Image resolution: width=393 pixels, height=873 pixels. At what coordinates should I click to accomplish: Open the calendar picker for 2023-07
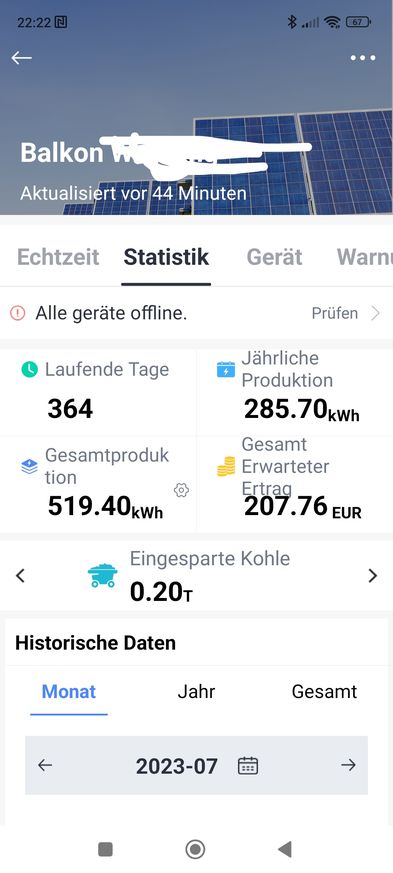coord(248,766)
